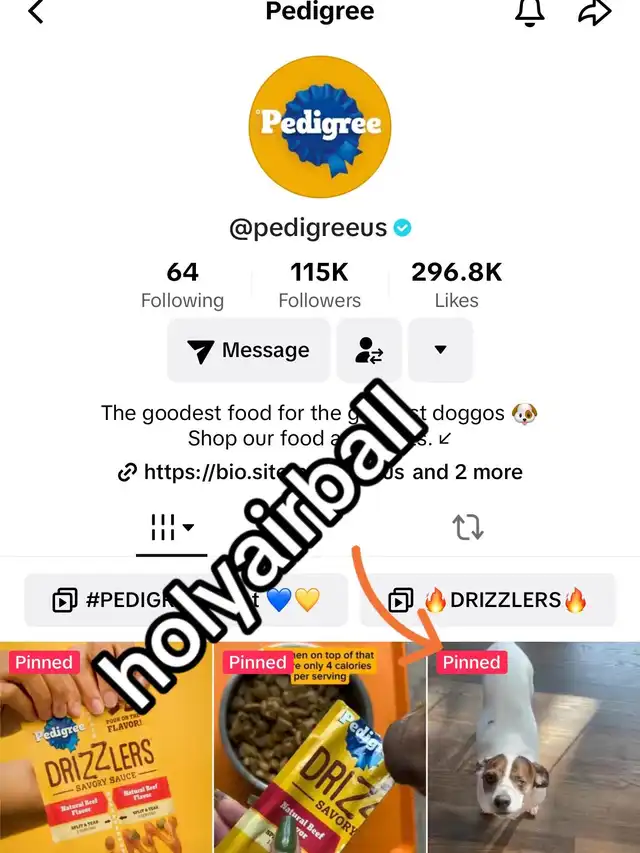640x853 pixels.
Task: Play the pinned video of the white dog
Action: pos(533,748)
